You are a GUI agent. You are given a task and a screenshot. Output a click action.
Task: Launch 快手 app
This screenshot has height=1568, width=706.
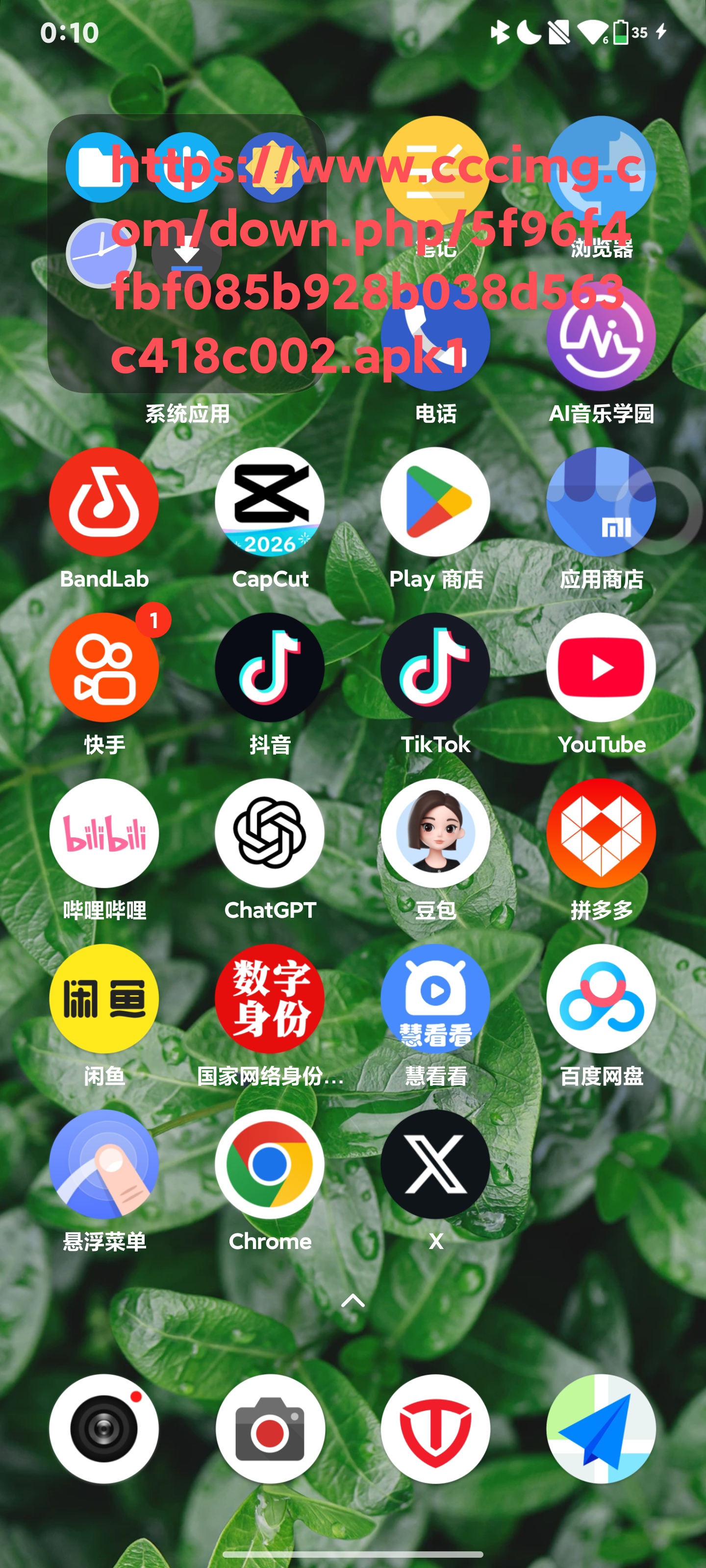pyautogui.click(x=104, y=667)
